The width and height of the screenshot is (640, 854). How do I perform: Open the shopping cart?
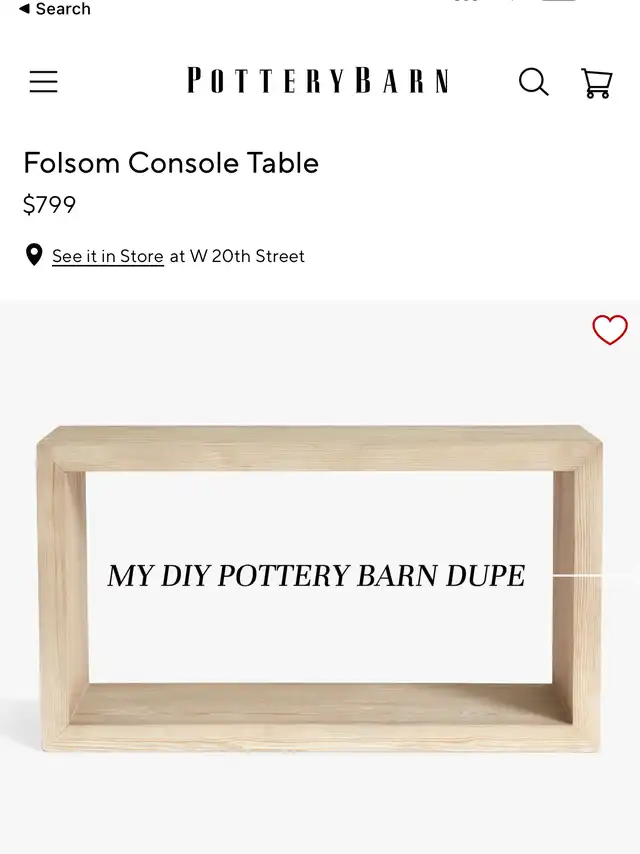click(x=596, y=83)
